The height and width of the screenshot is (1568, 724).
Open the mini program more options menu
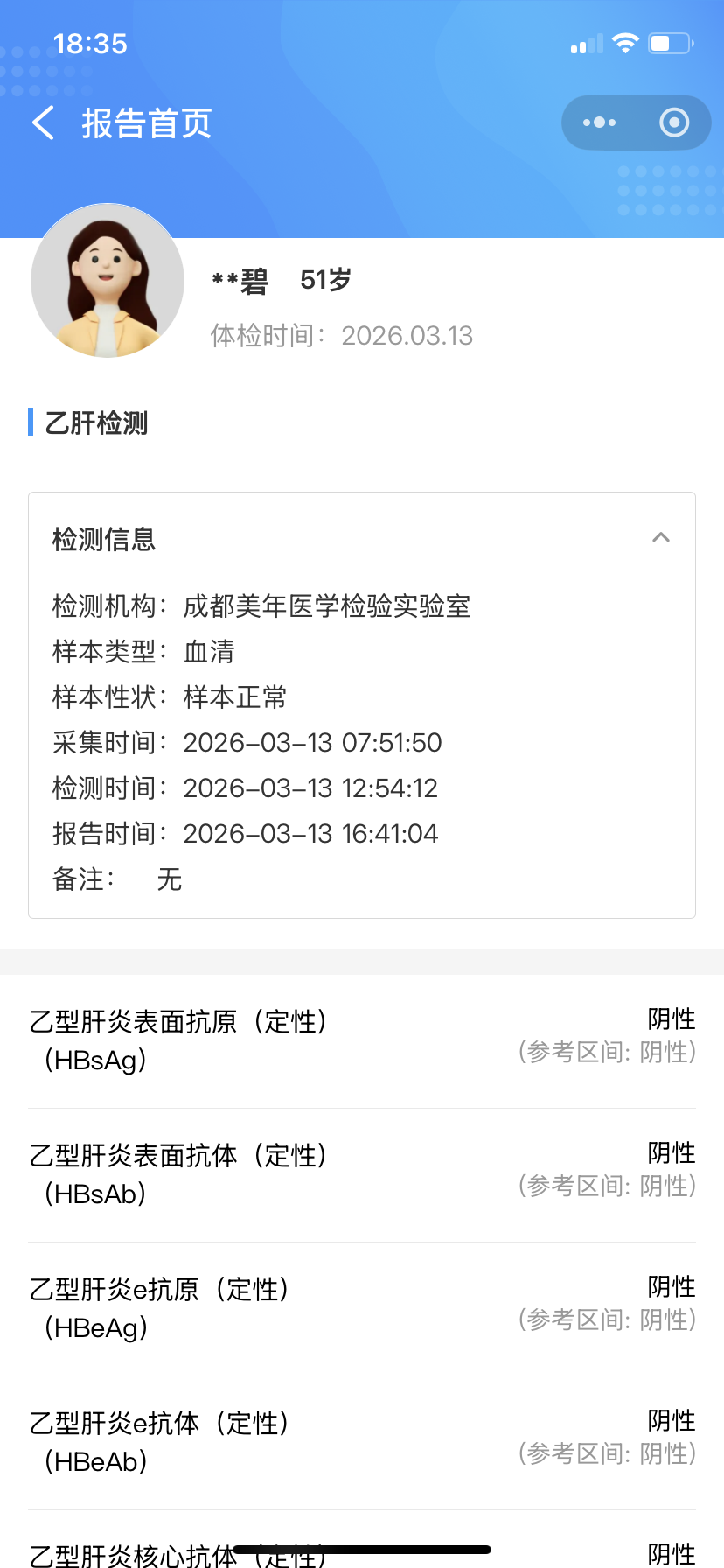tap(599, 122)
